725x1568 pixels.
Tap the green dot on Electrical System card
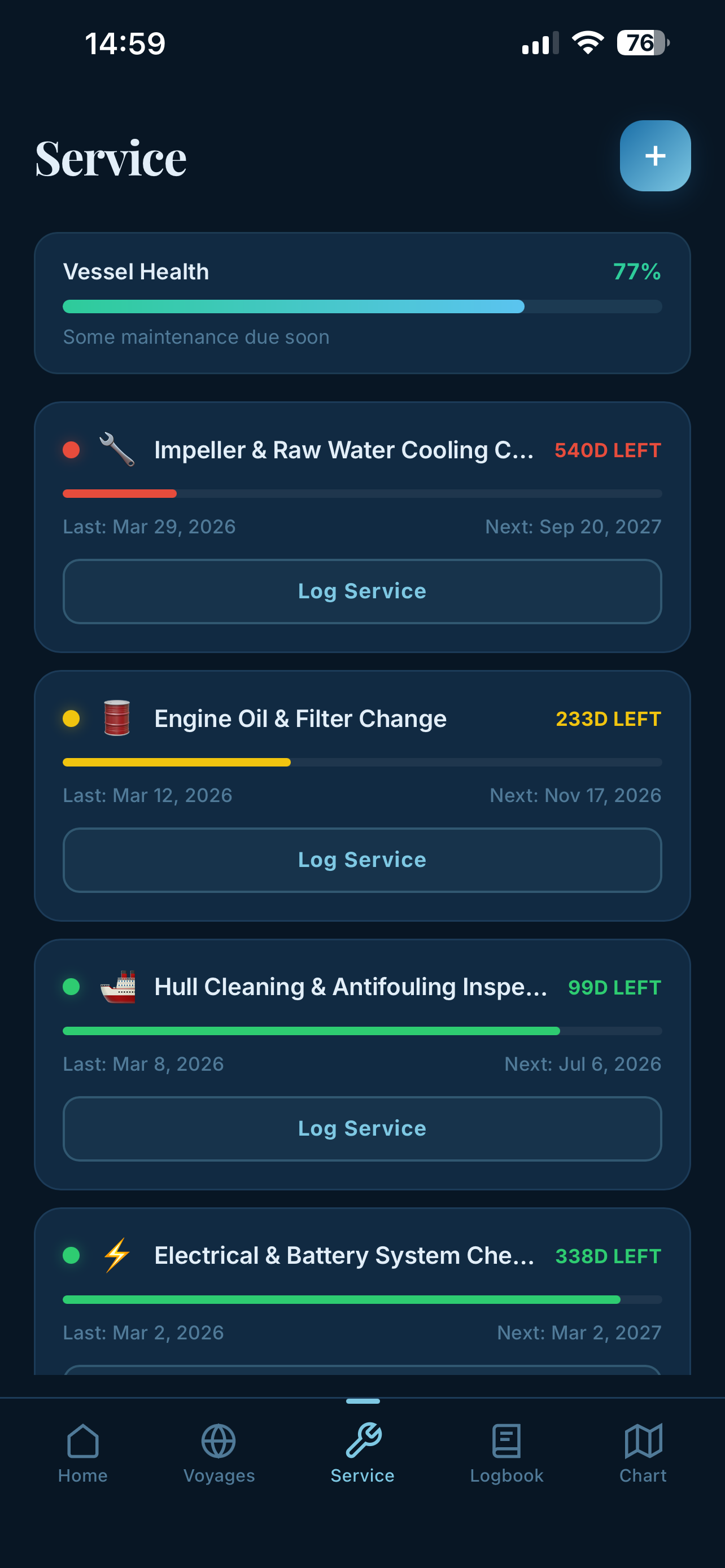71,1255
